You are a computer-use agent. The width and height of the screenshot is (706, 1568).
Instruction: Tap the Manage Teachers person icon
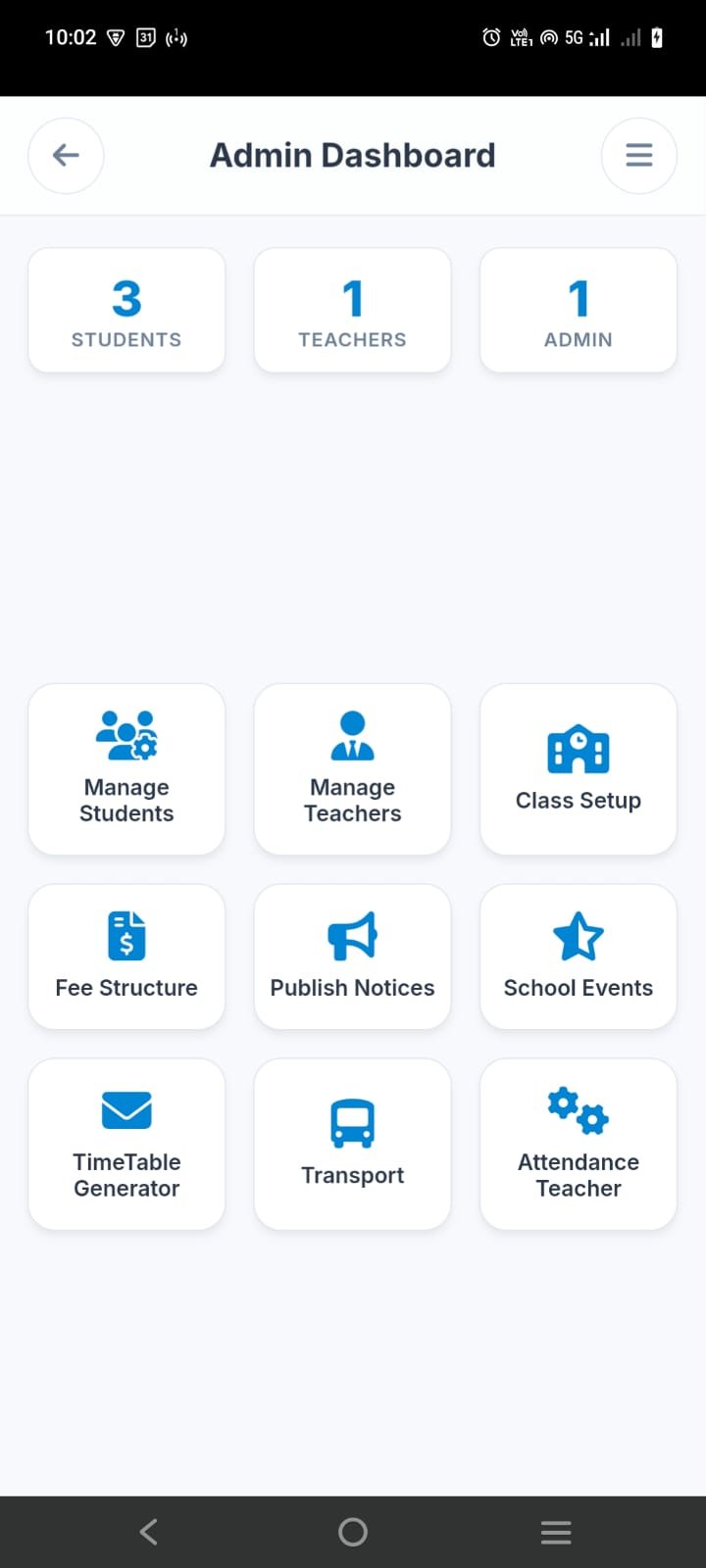352,733
